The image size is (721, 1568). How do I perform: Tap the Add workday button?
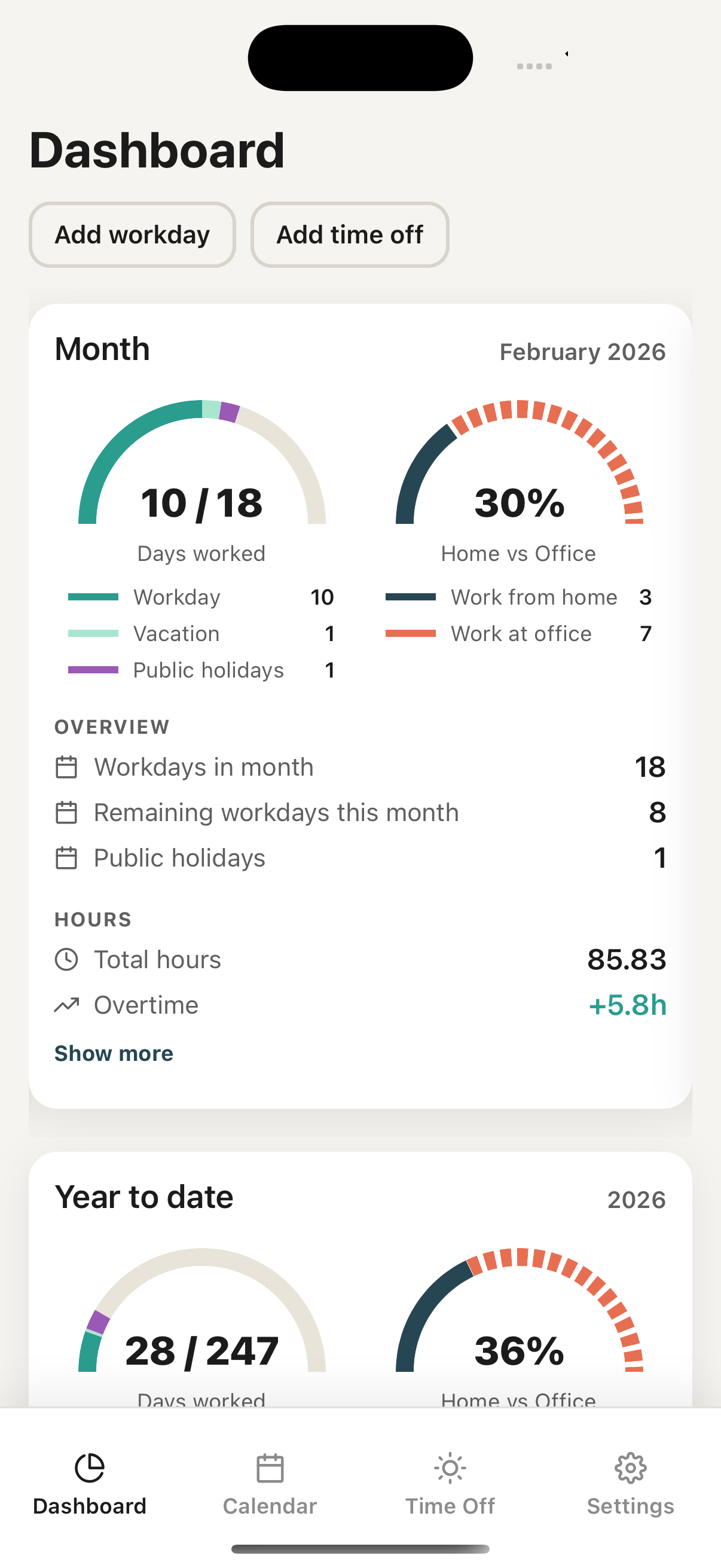[132, 234]
